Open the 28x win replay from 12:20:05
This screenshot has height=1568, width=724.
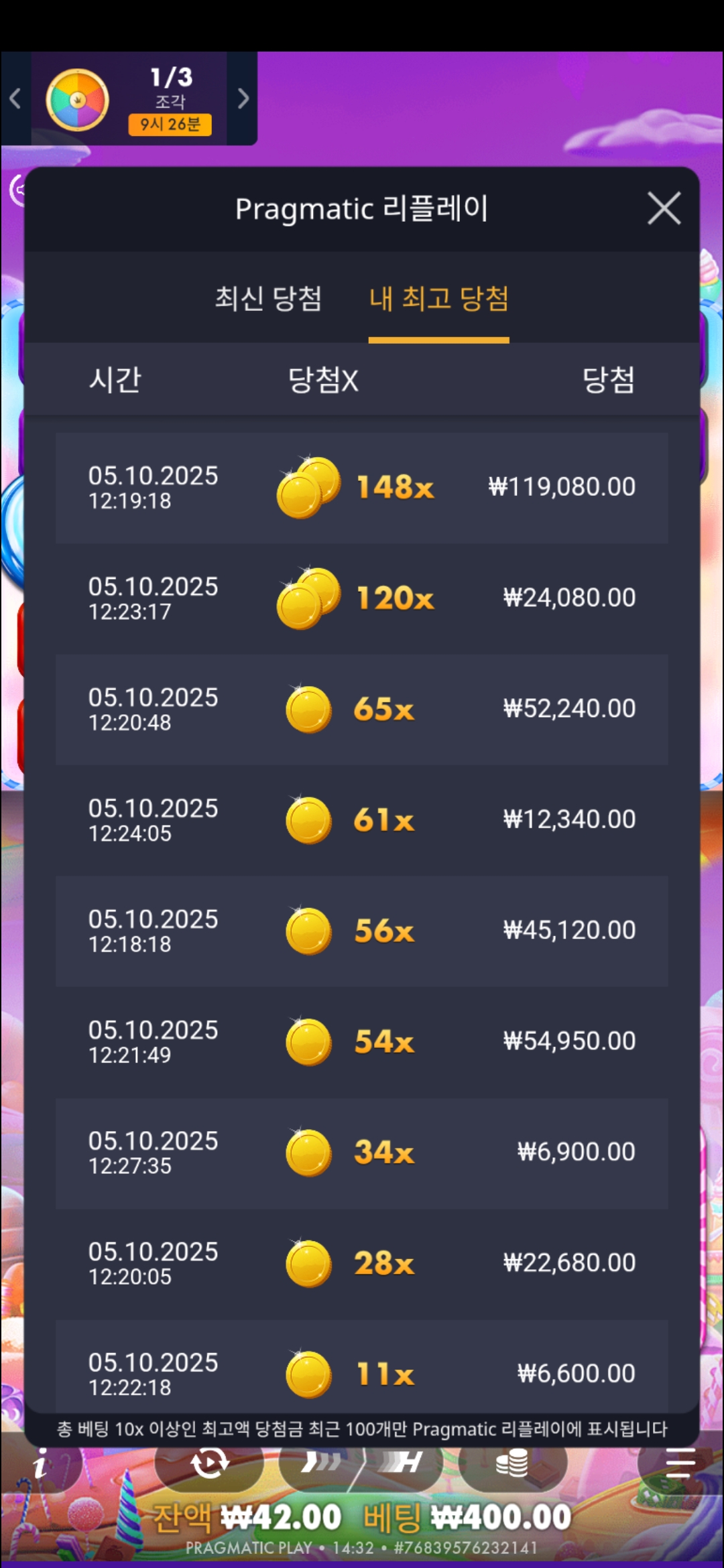click(x=362, y=1264)
